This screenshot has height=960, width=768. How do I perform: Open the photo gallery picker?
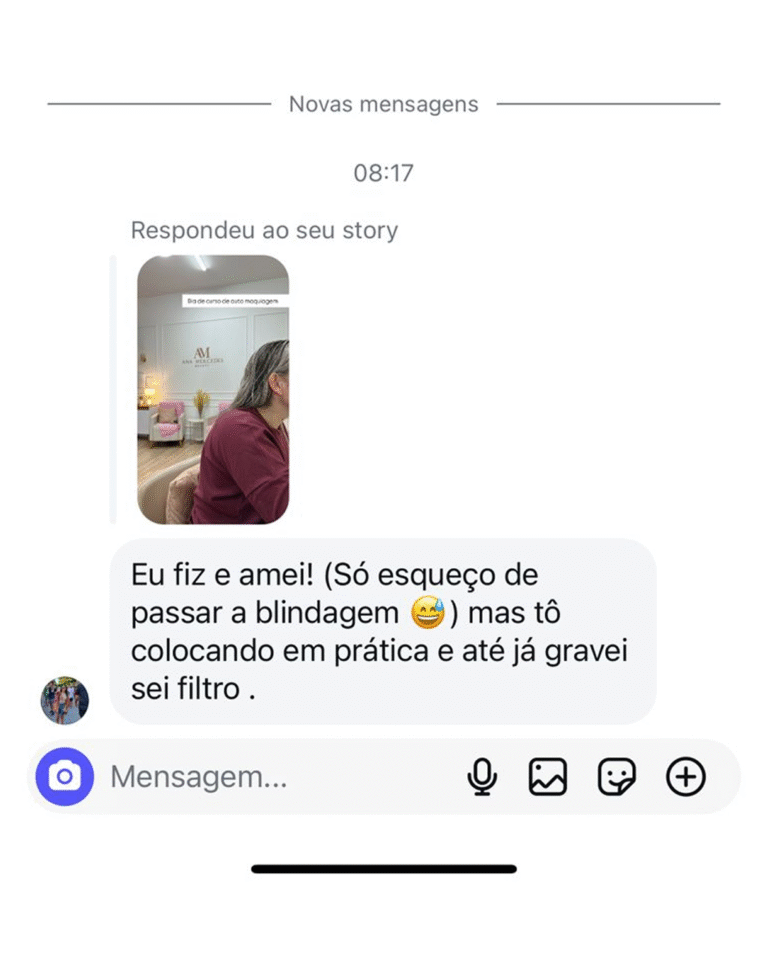[548, 777]
